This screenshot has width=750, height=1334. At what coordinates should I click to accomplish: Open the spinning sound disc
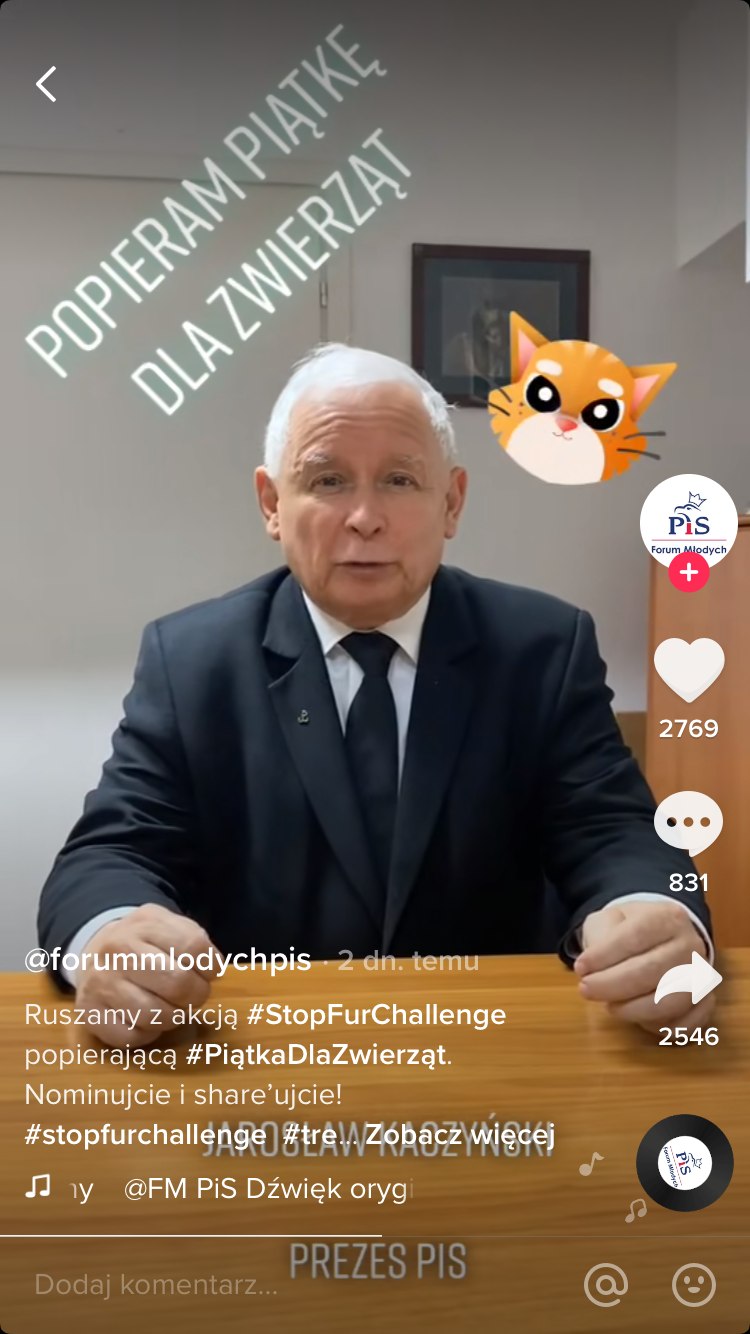tap(685, 1163)
